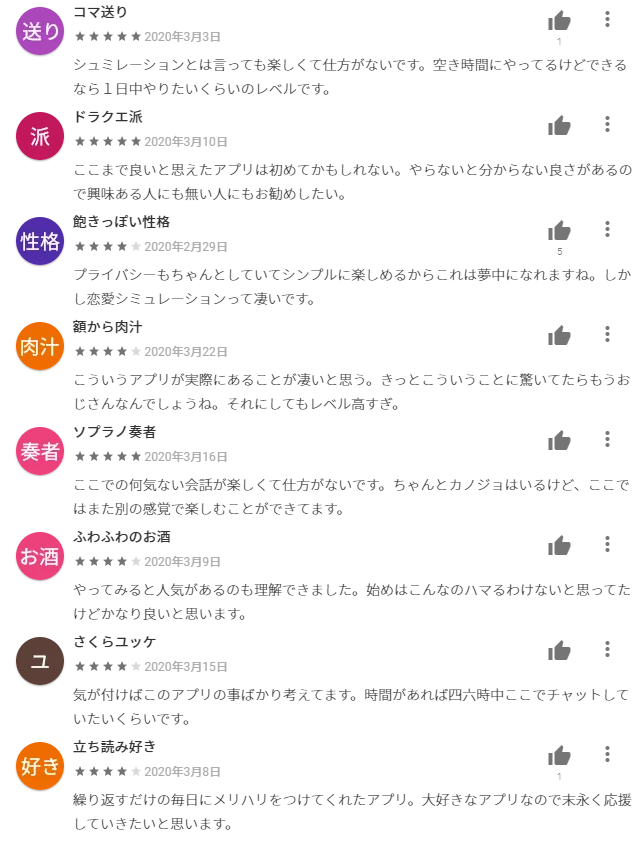Image resolution: width=644 pixels, height=845 pixels.
Task: Tap the helpful thumb on 立ち読み好き's review
Action: 559,756
